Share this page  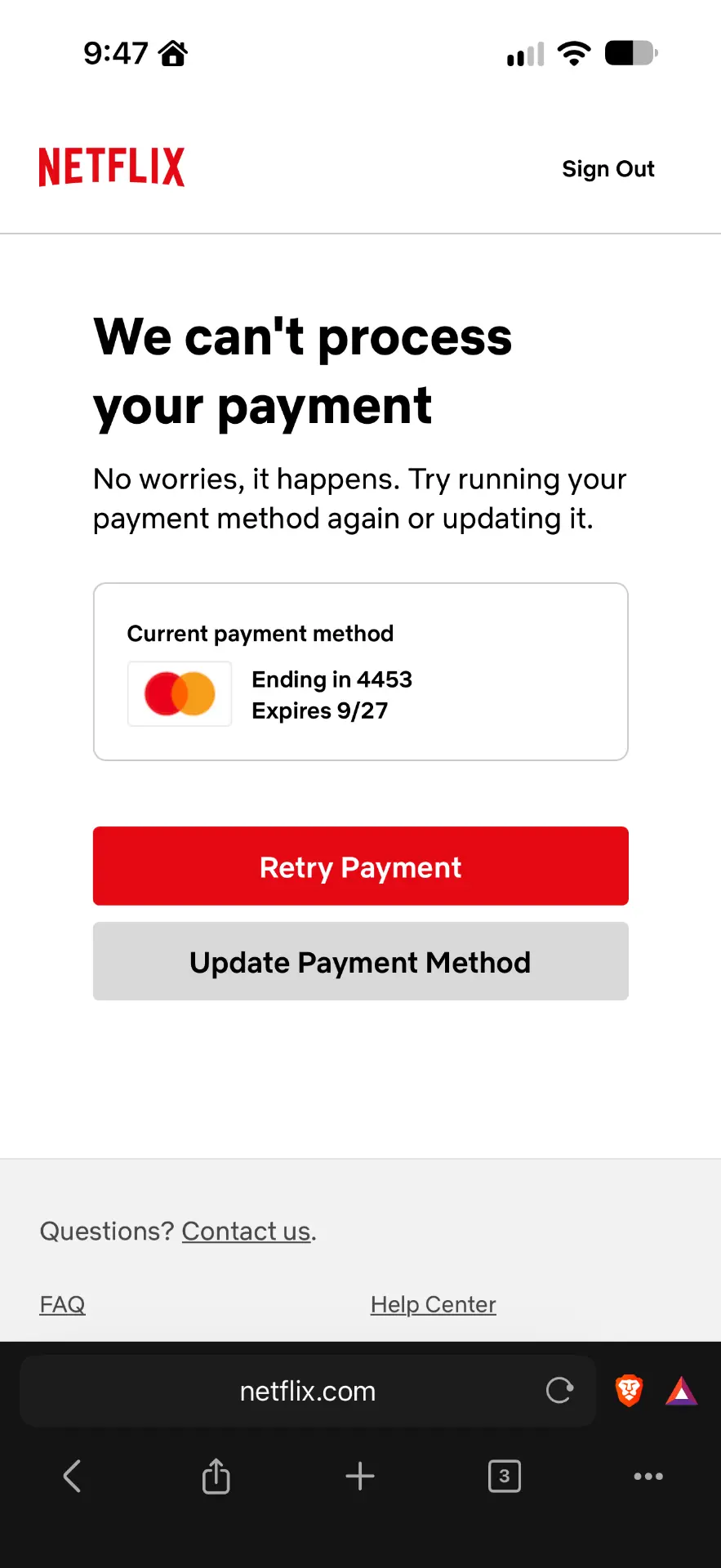[216, 1476]
